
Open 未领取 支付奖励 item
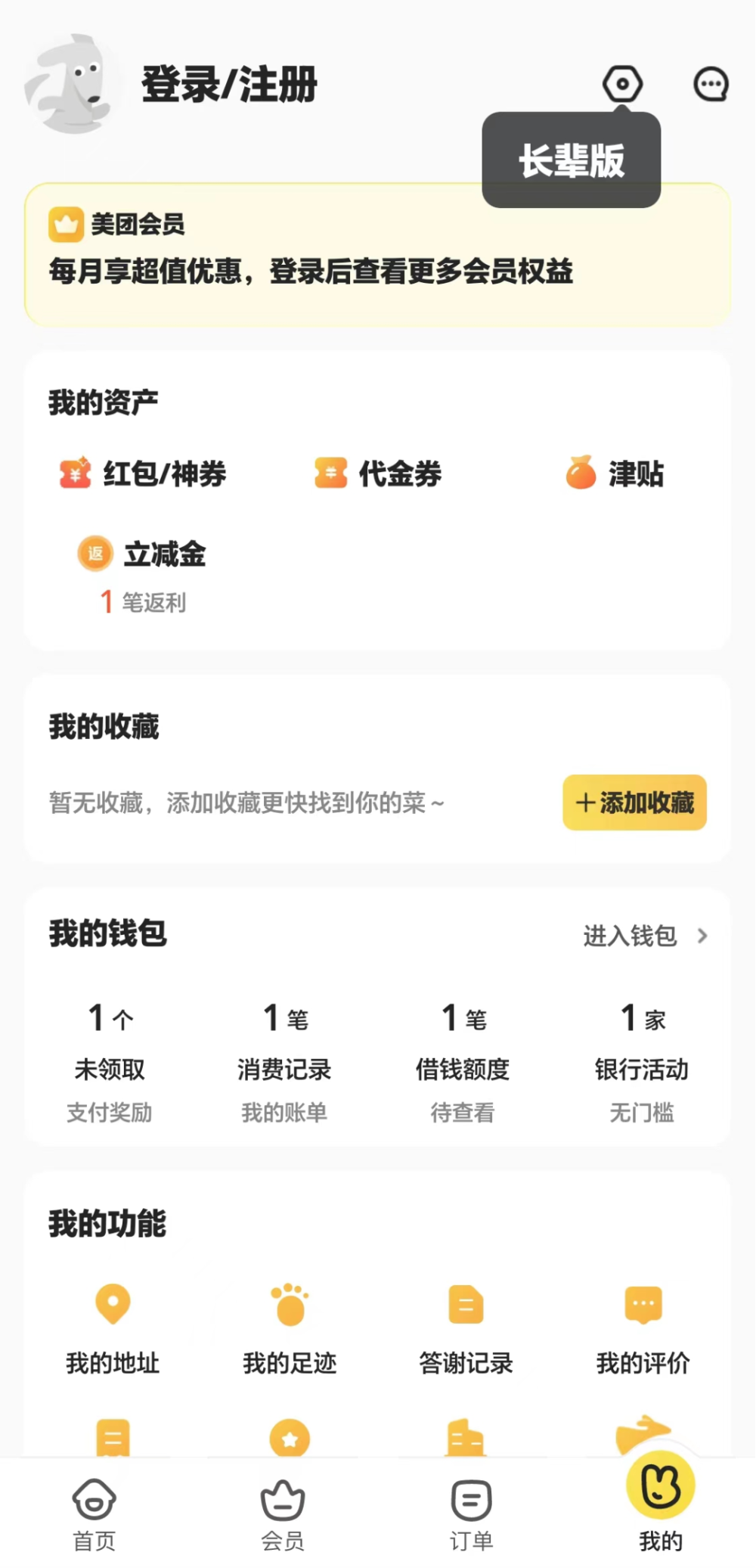pos(110,1063)
